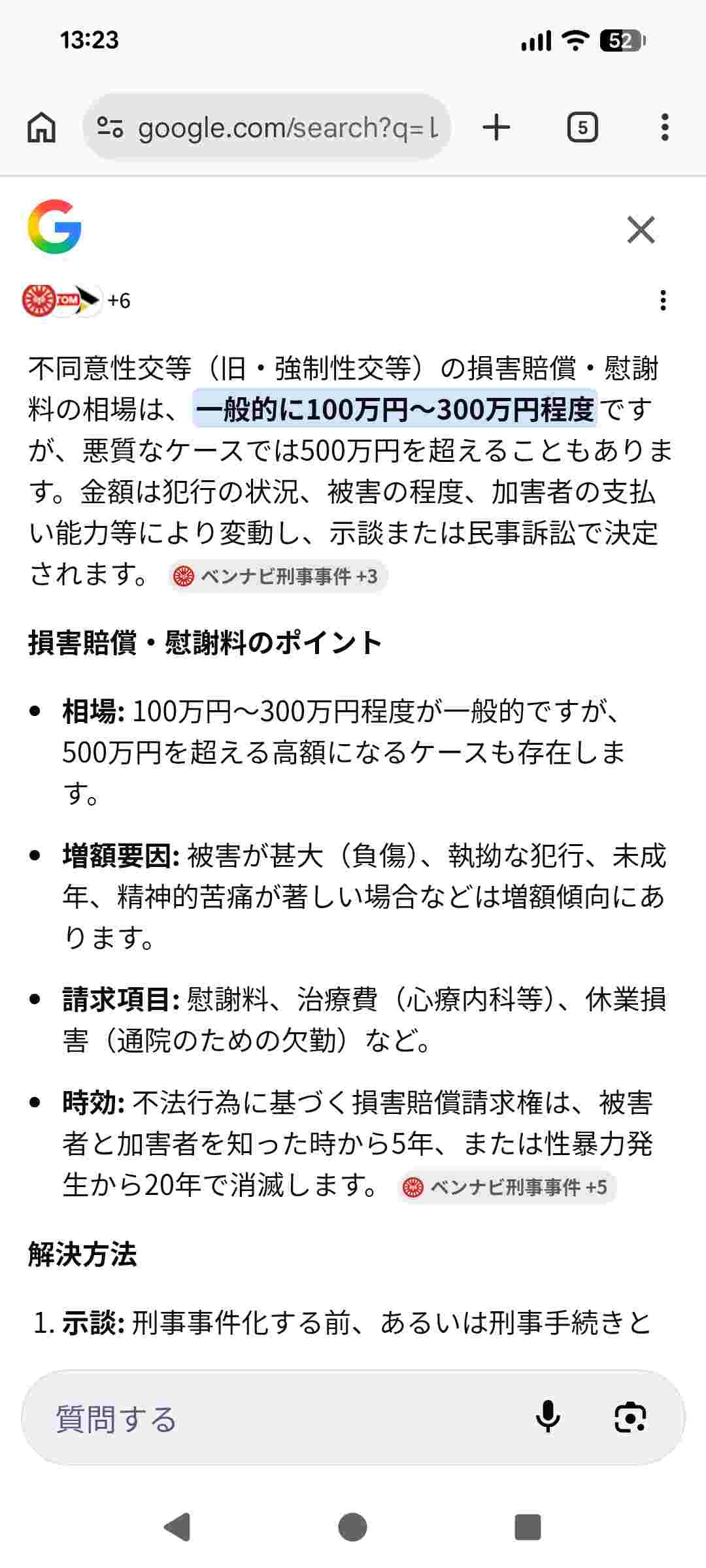Open the AI overview options menu
706x1568 pixels.
663,301
